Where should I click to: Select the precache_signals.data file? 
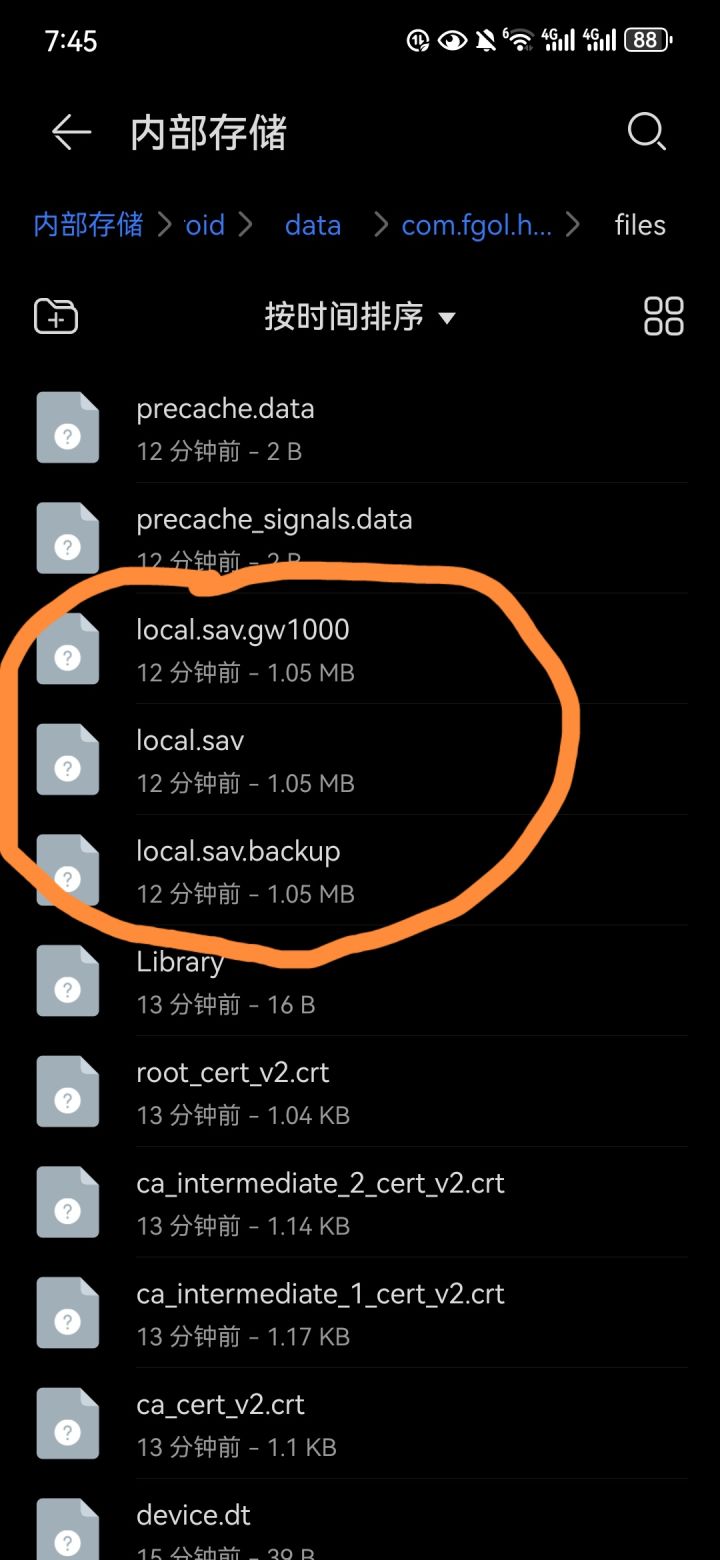pyautogui.click(x=275, y=519)
